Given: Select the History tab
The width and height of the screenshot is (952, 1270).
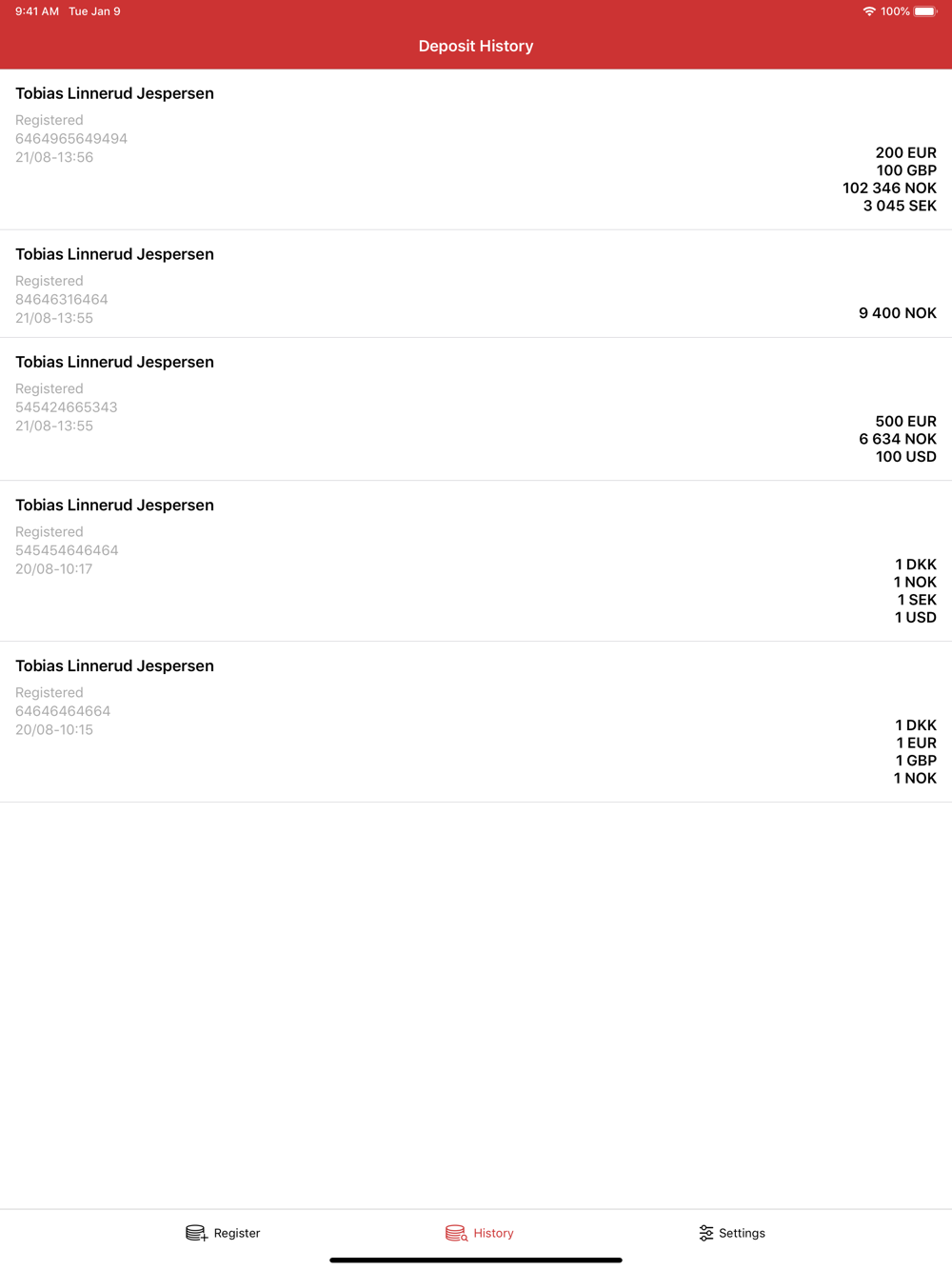Looking at the screenshot, I should pos(479,1233).
